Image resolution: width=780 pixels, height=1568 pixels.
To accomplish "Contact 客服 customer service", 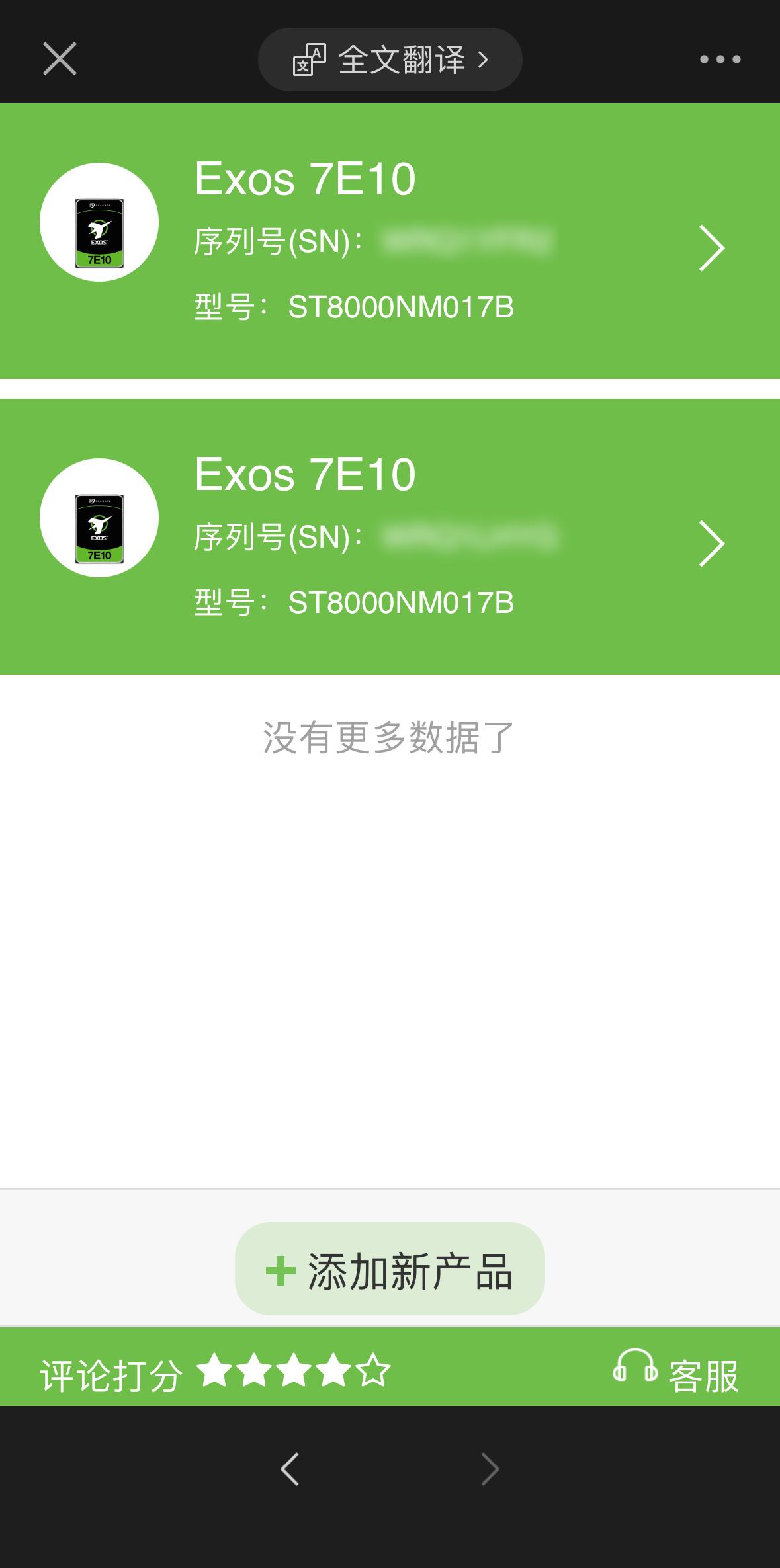I will [676, 1372].
